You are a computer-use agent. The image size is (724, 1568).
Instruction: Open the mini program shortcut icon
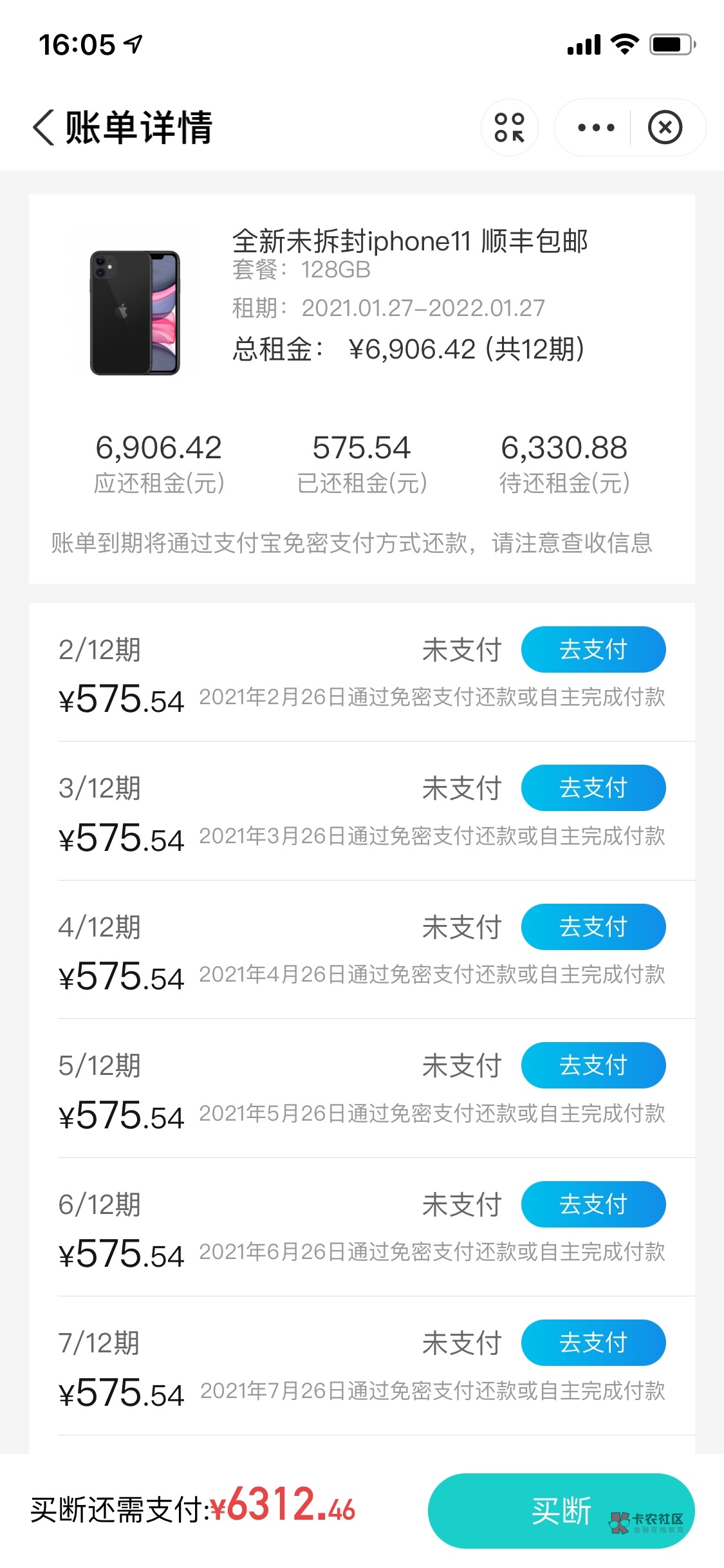pos(510,127)
